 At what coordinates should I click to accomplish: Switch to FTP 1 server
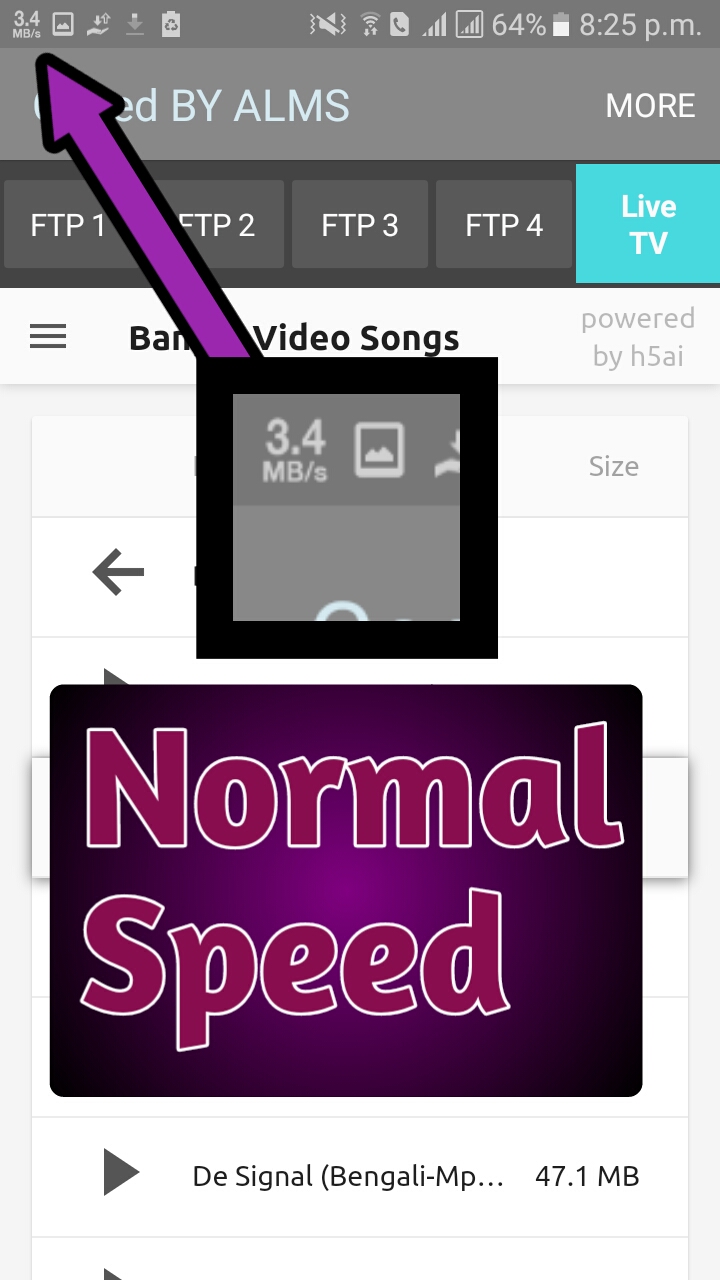[66, 225]
